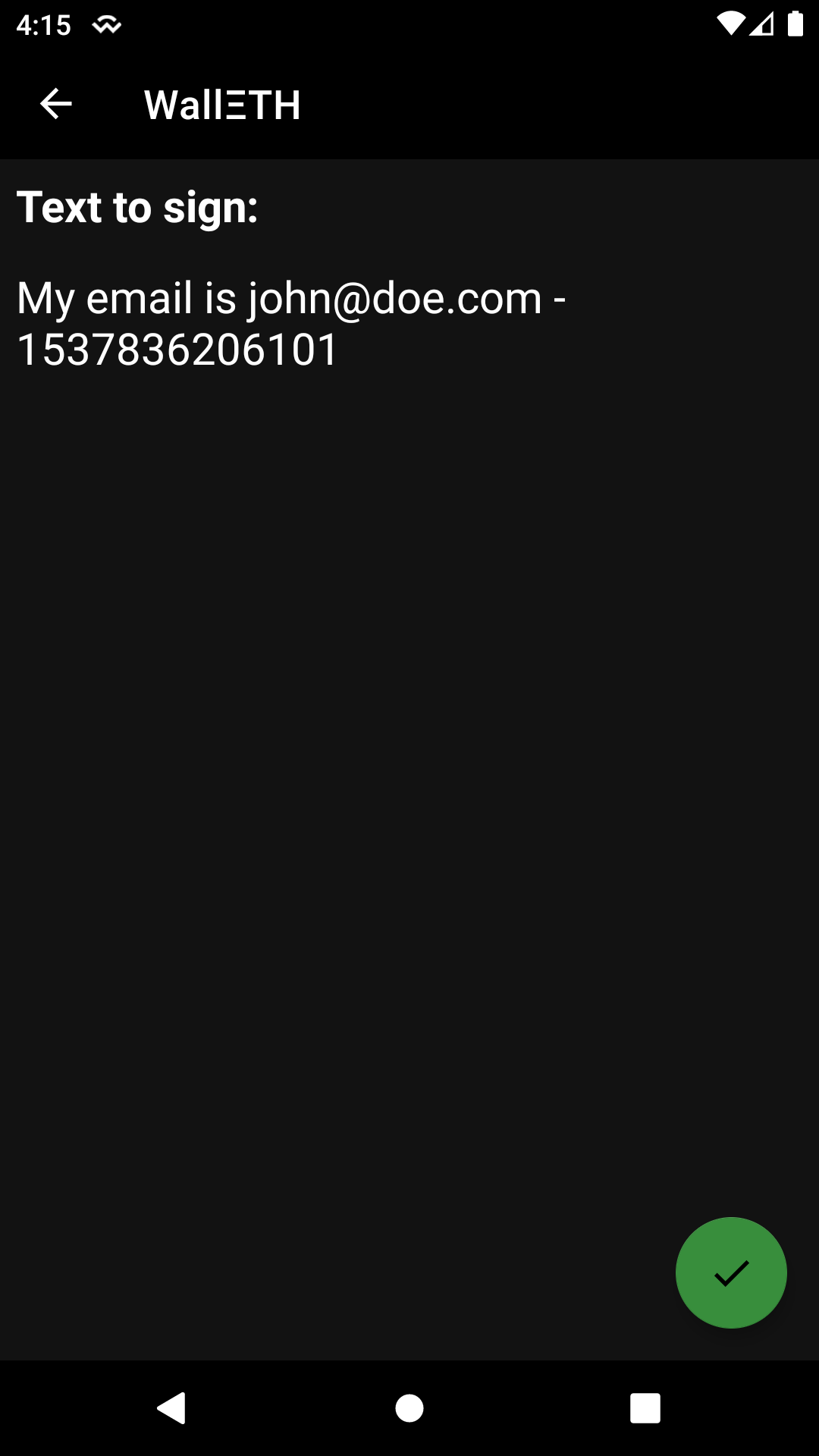This screenshot has height=1456, width=819.
Task: Open recent apps from the navigation bar
Action: pos(645,1408)
